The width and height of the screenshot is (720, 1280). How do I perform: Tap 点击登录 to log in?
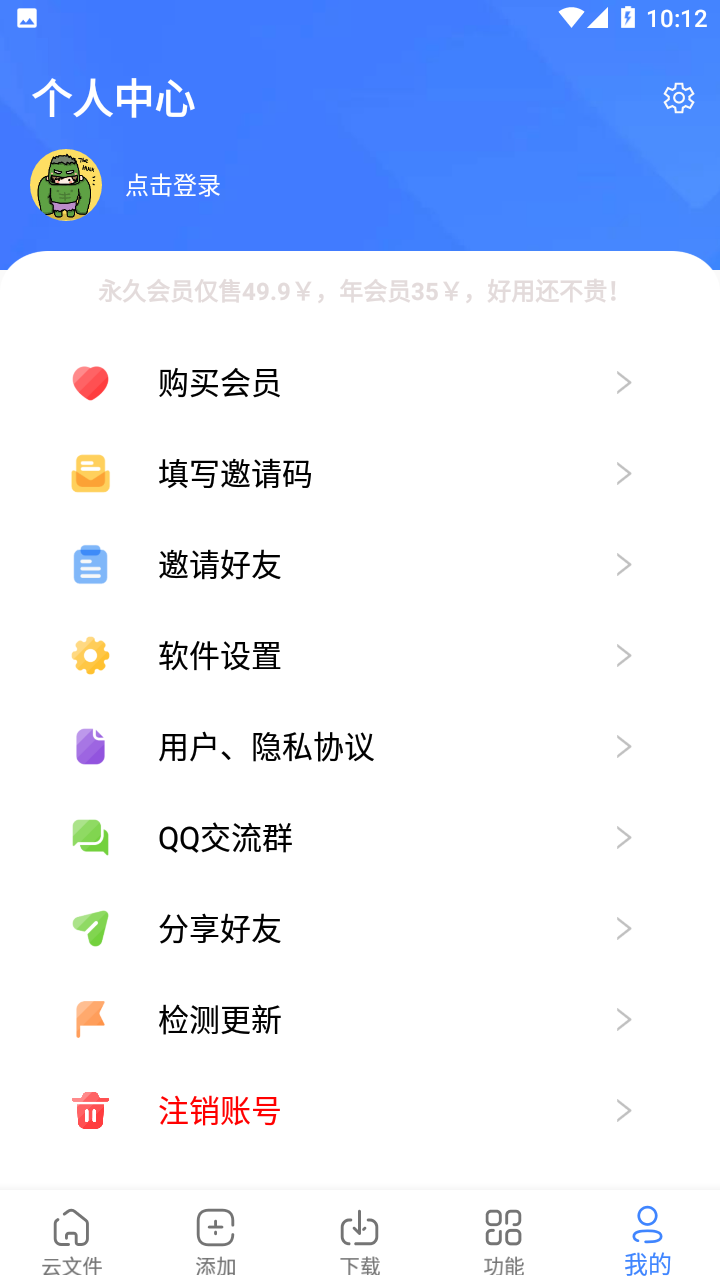[x=172, y=185]
